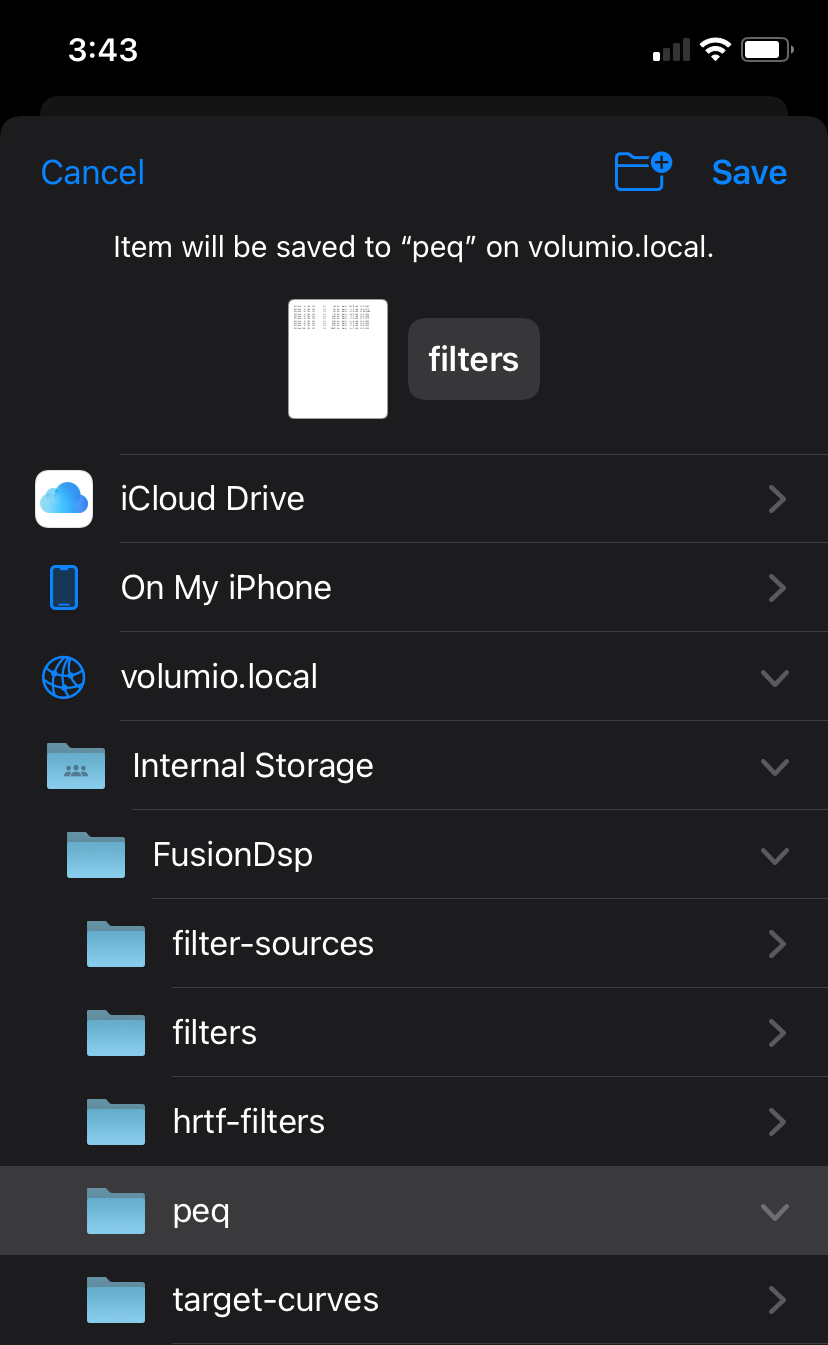This screenshot has width=828, height=1345.
Task: Open On My iPhone location
Action: pos(414,588)
